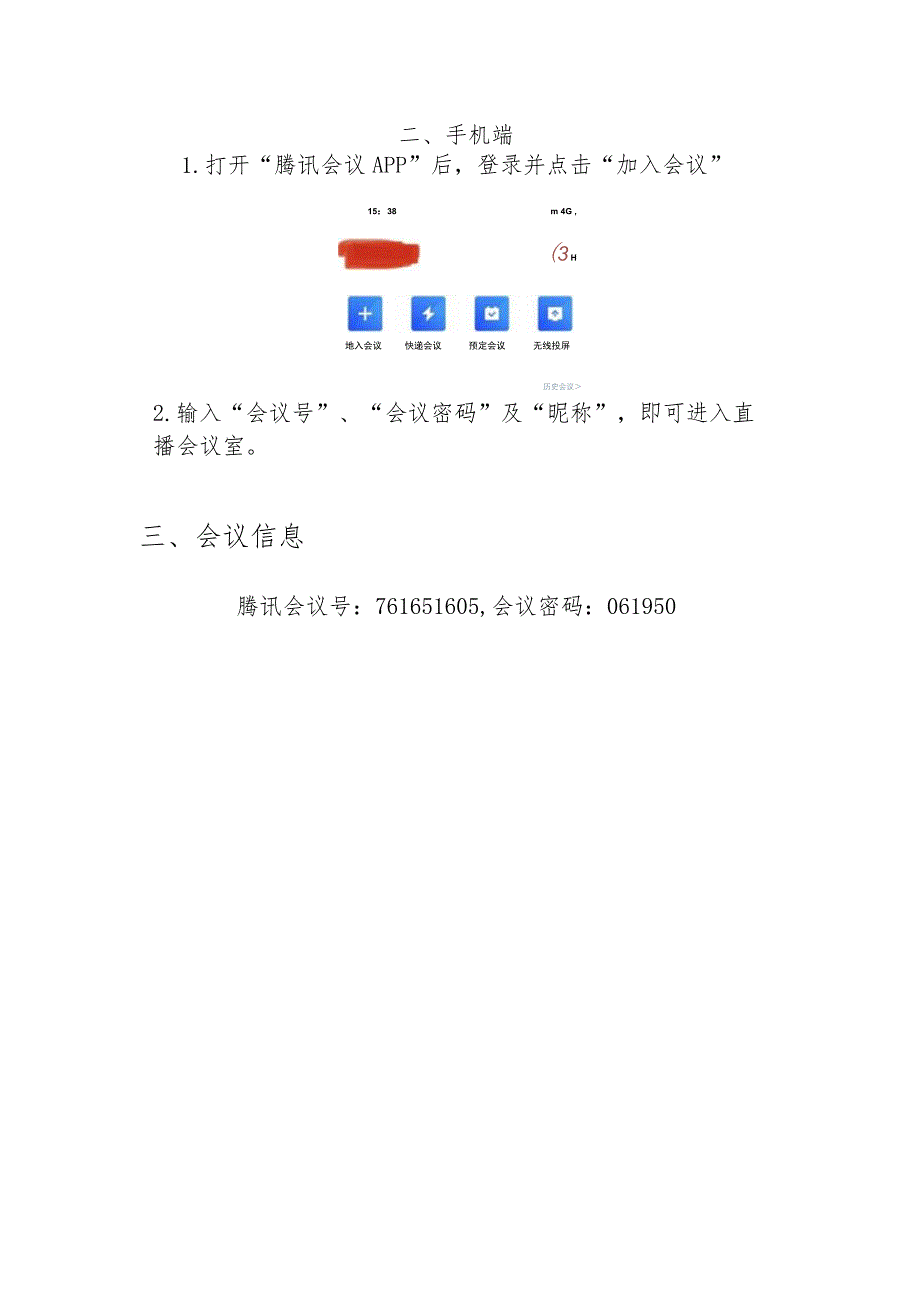Select the meeting password 061950

(x=645, y=605)
